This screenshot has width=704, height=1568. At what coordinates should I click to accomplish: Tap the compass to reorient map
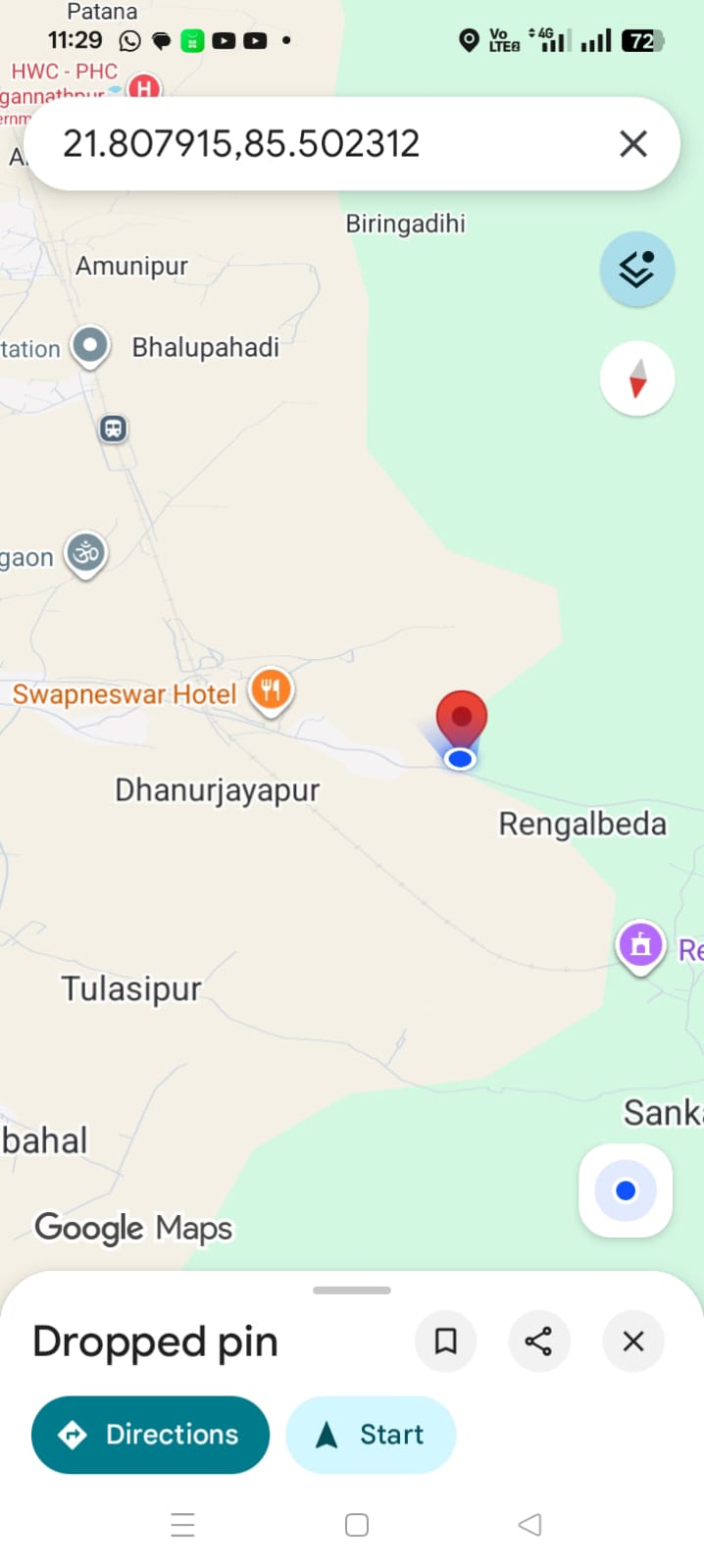click(636, 379)
